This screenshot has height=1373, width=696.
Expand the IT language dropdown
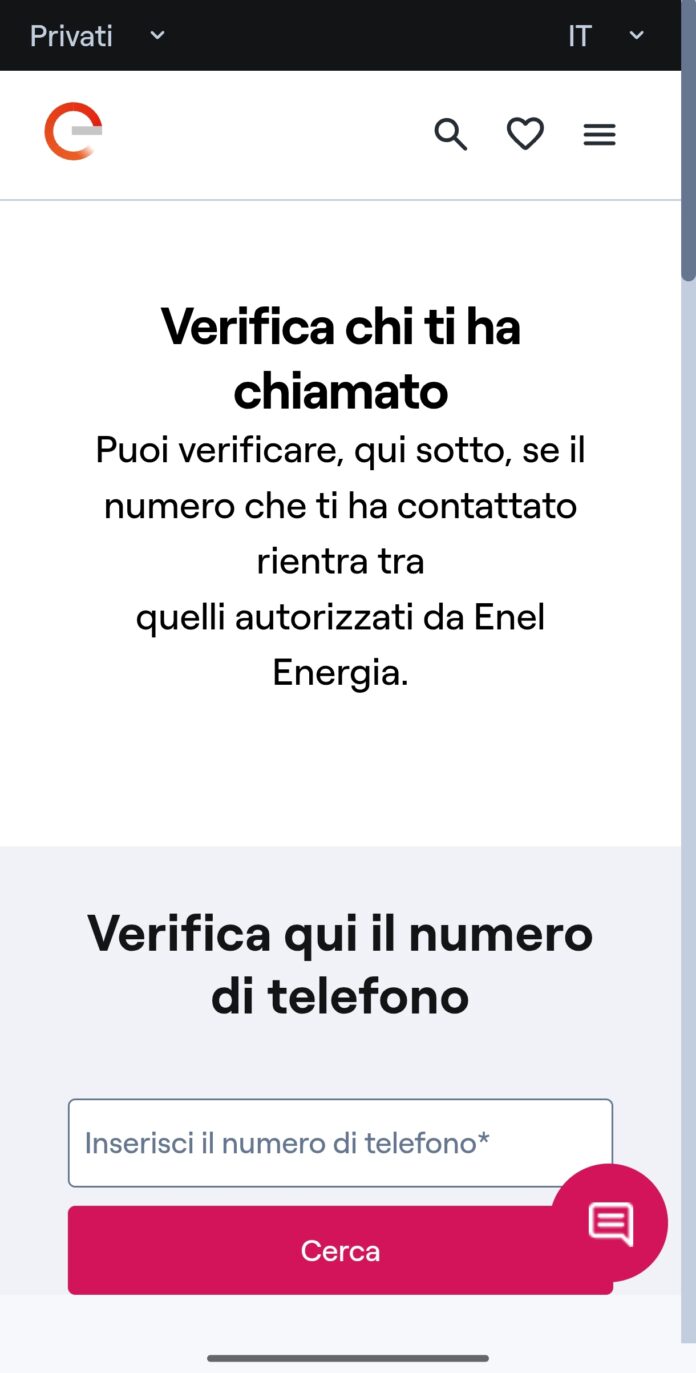(606, 36)
